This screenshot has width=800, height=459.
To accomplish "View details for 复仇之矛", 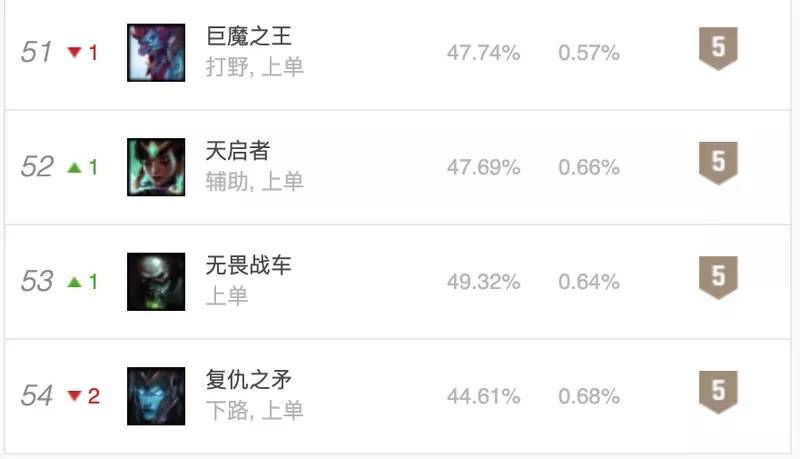I will [398, 396].
